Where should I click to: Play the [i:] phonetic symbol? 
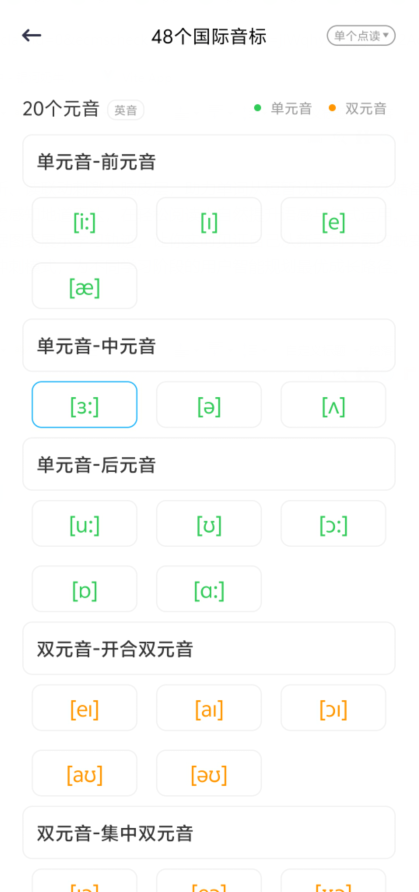point(84,221)
